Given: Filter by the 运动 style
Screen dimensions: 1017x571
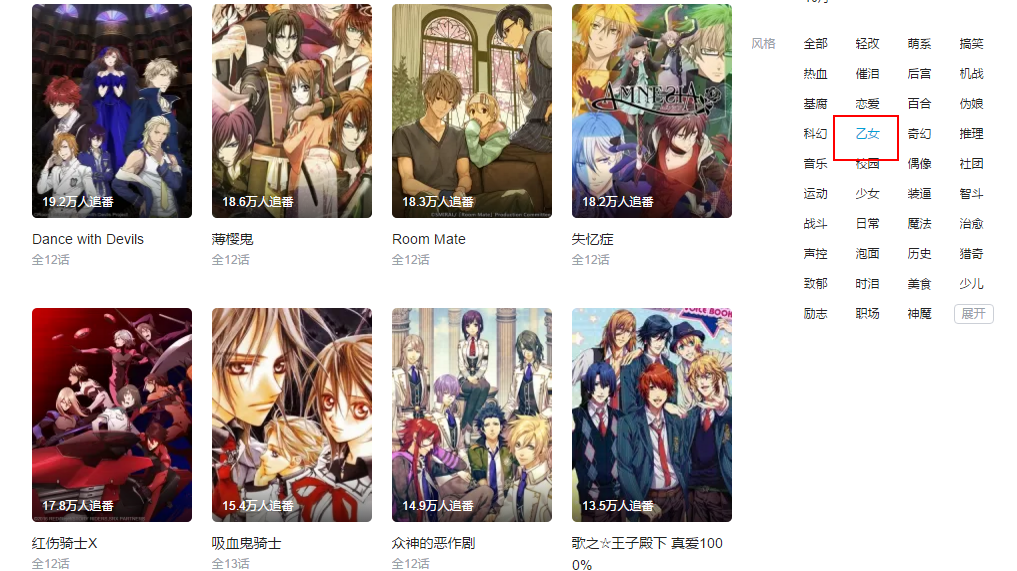Looking at the screenshot, I should coord(815,194).
